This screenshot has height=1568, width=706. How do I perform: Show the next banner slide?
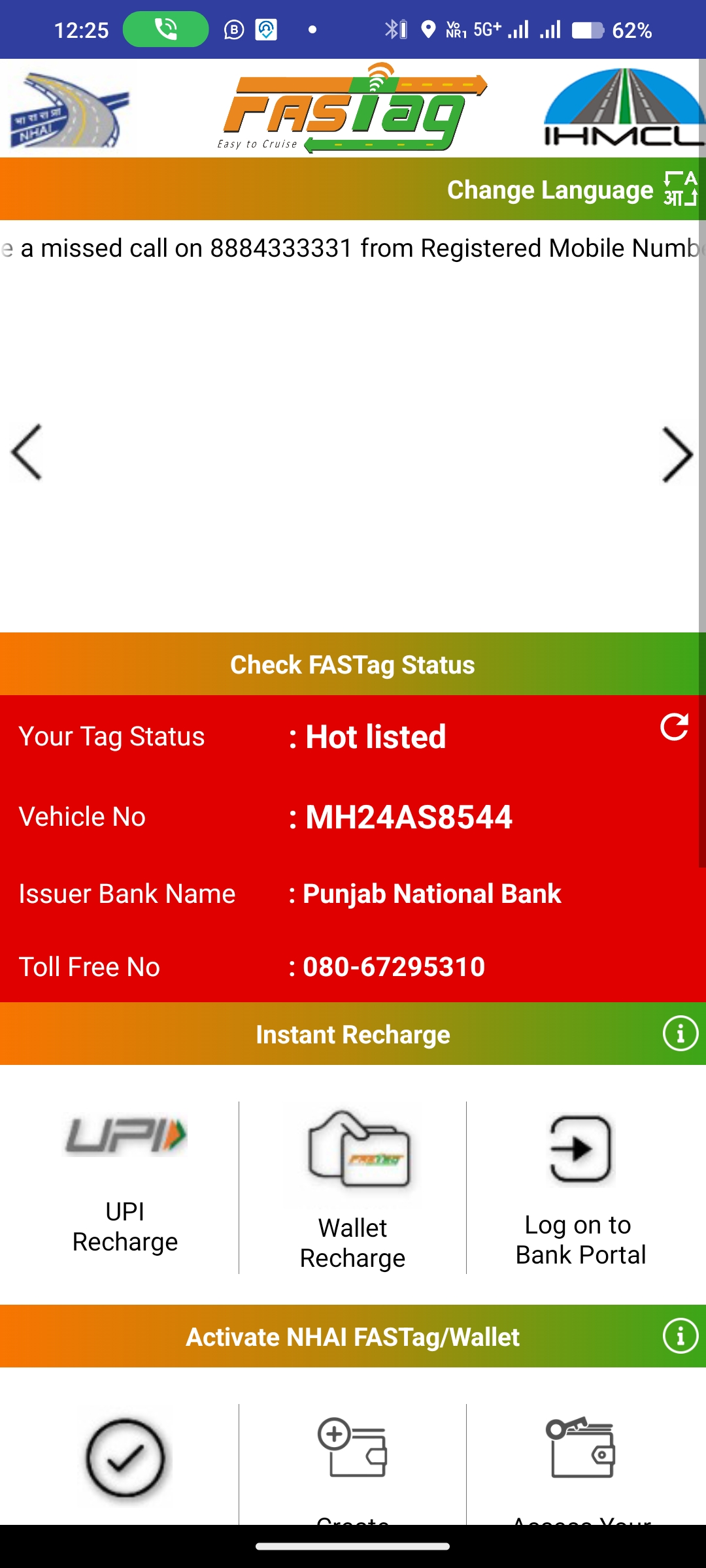pyautogui.click(x=677, y=455)
